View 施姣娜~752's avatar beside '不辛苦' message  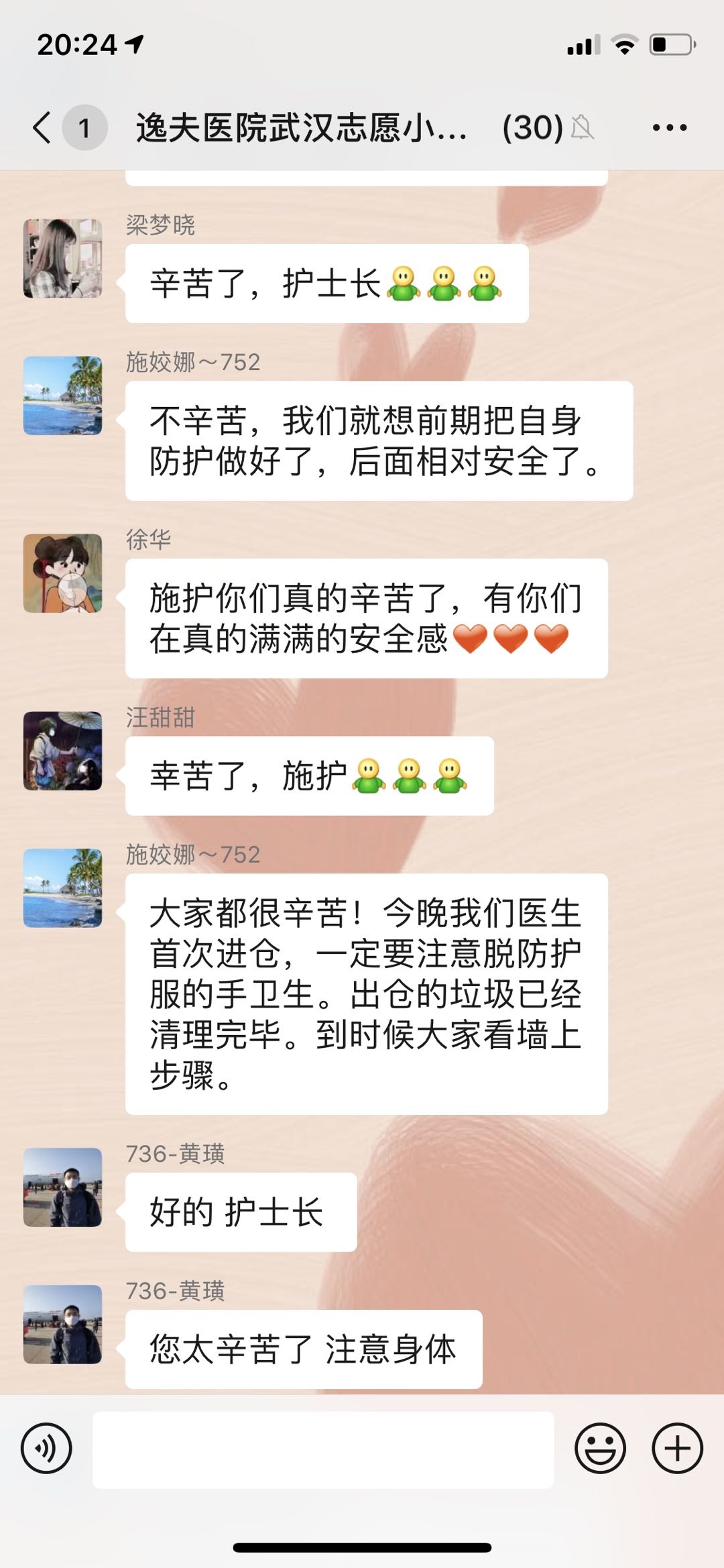tap(63, 396)
